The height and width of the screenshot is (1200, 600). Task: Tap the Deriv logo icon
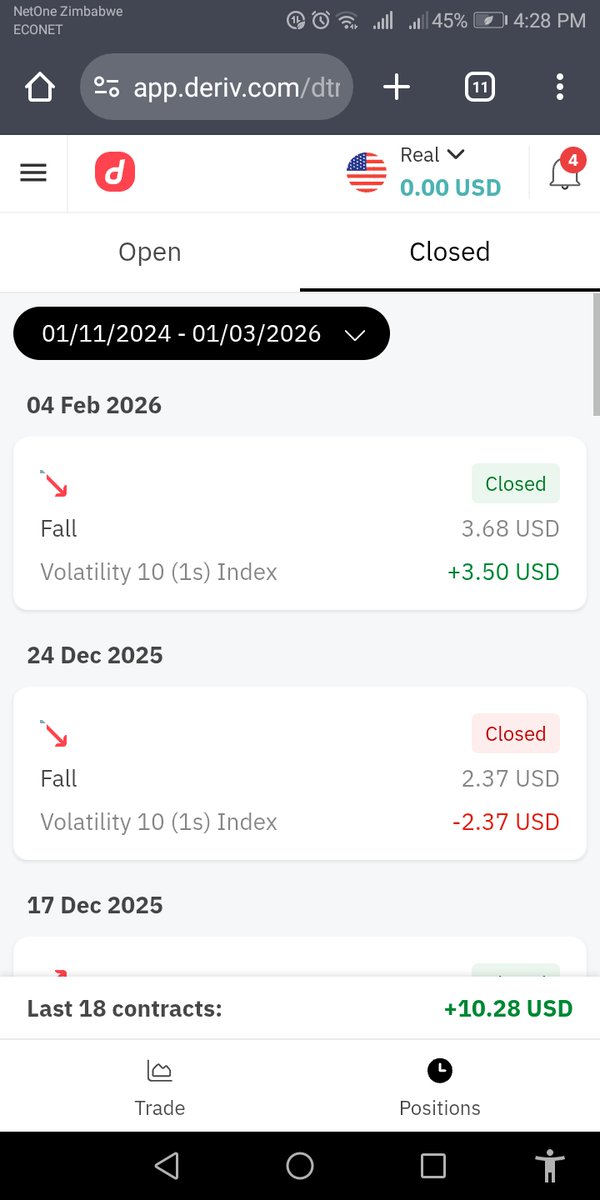(115, 173)
